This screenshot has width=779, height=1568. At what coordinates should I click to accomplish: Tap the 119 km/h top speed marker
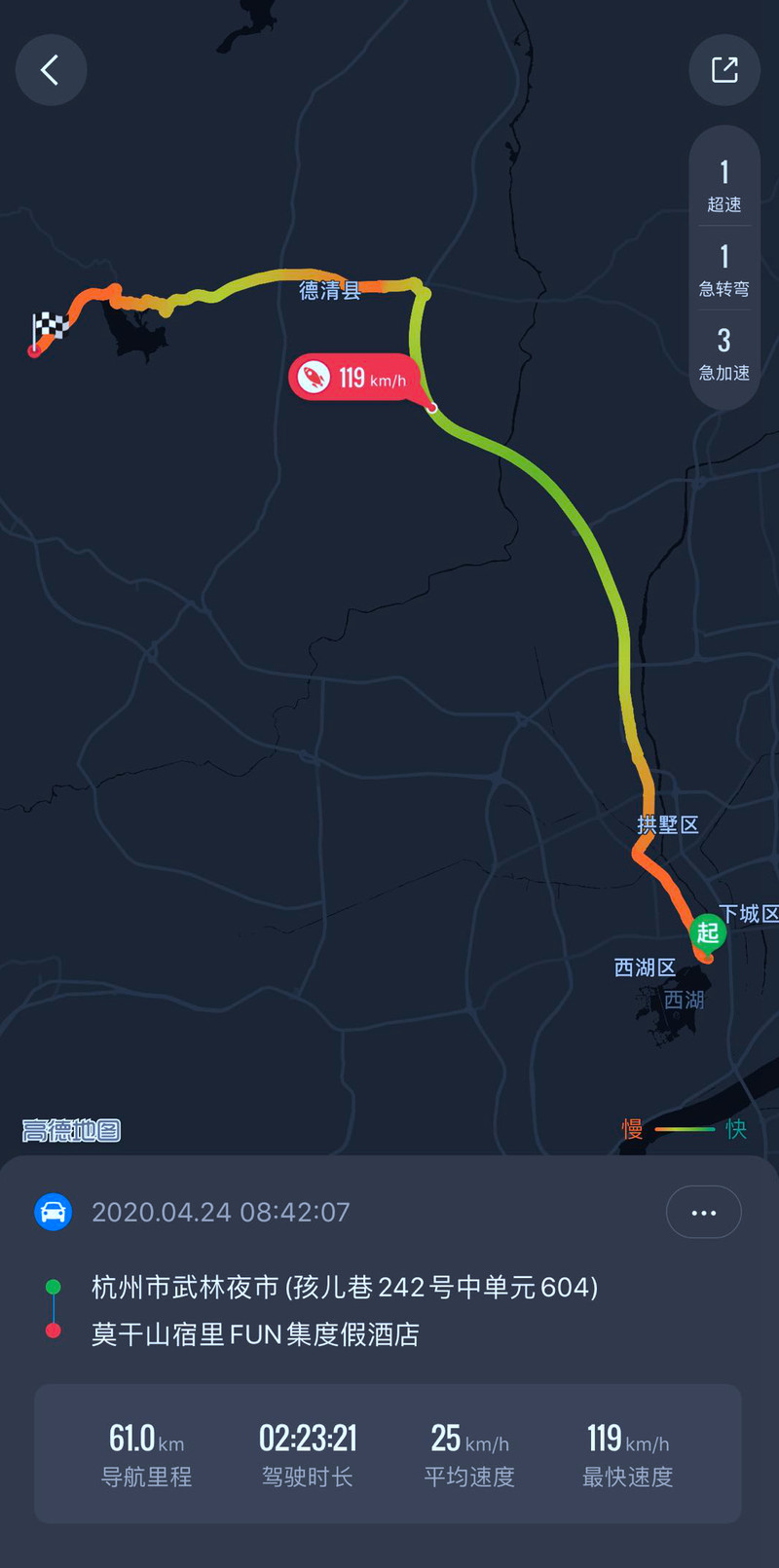[354, 377]
